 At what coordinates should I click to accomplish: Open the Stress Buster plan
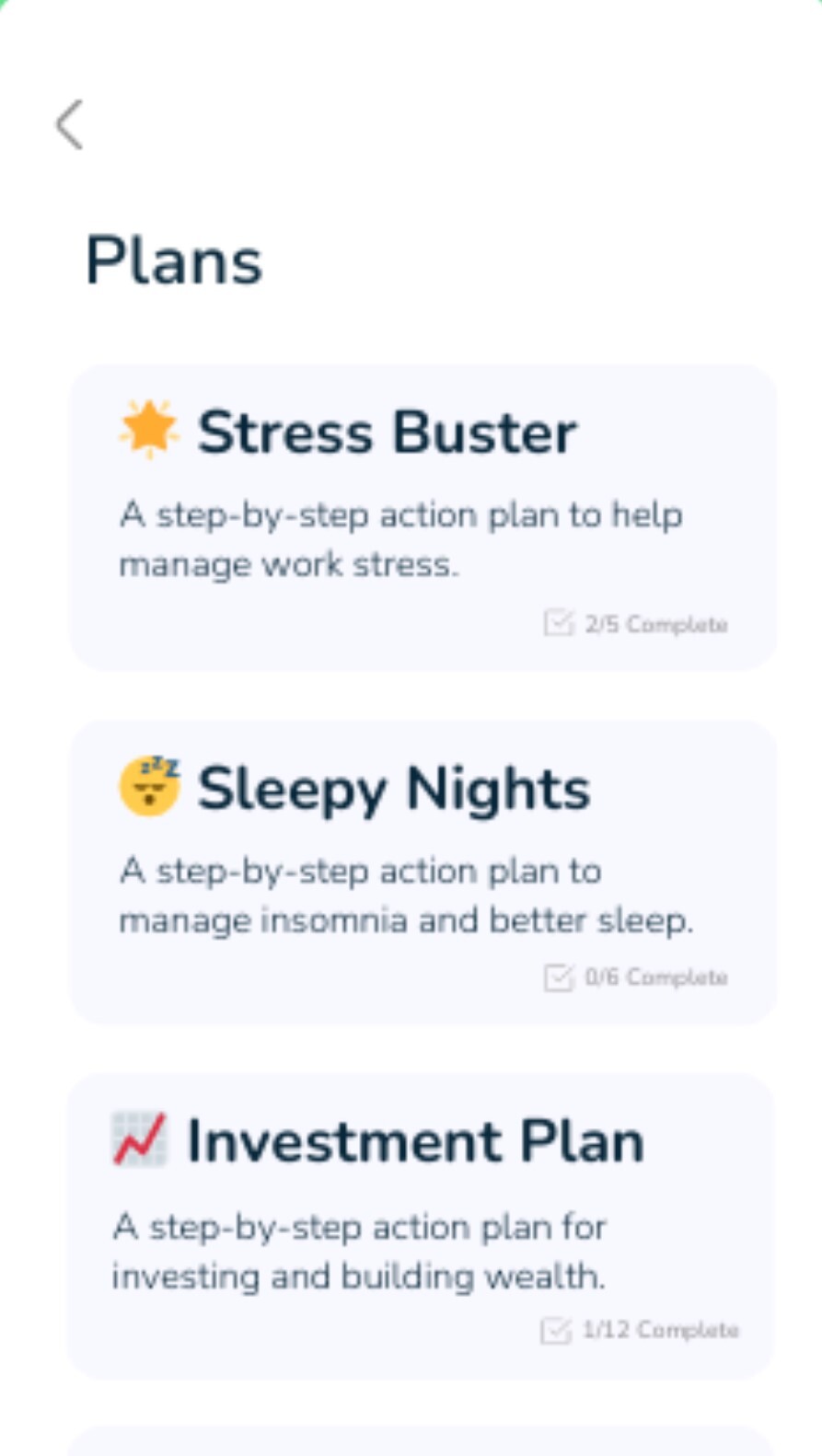423,517
